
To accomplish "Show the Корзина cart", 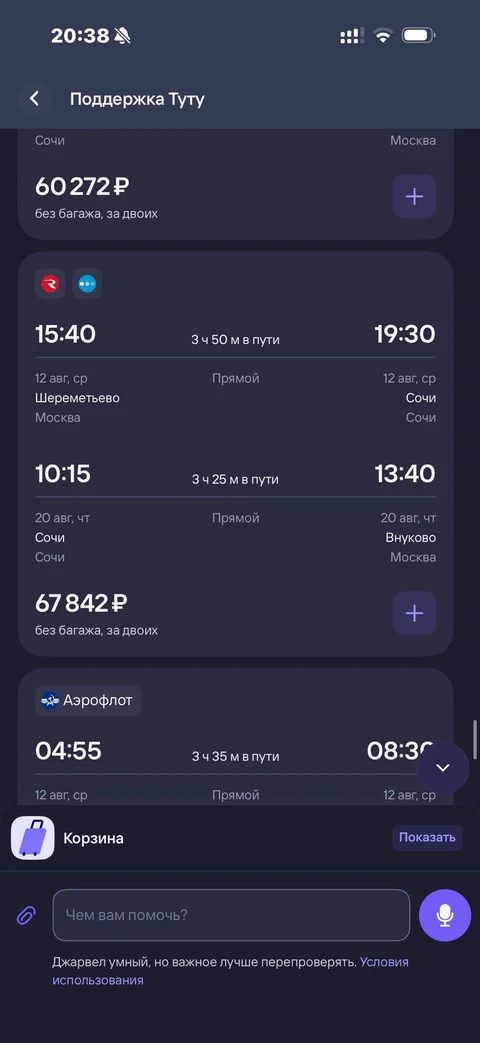I will pyautogui.click(x=427, y=837).
